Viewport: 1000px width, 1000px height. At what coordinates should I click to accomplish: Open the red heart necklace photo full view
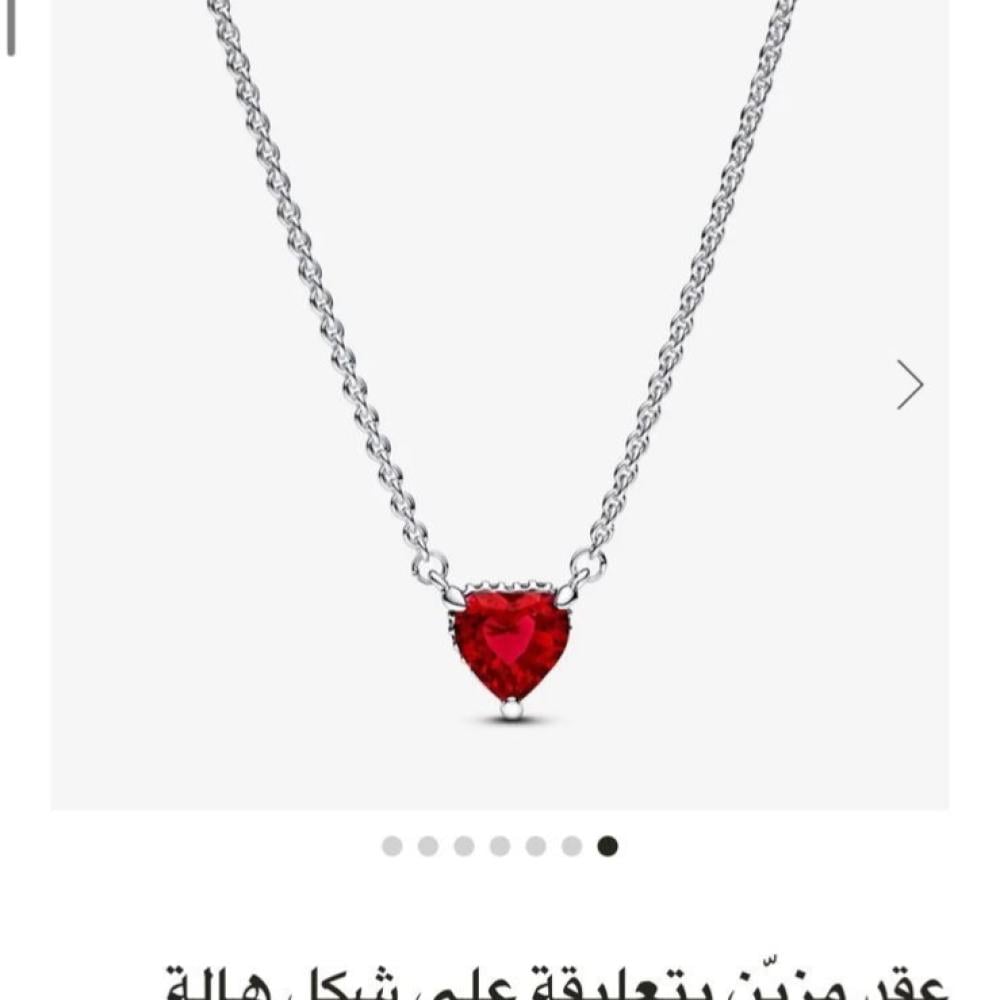(x=500, y=400)
